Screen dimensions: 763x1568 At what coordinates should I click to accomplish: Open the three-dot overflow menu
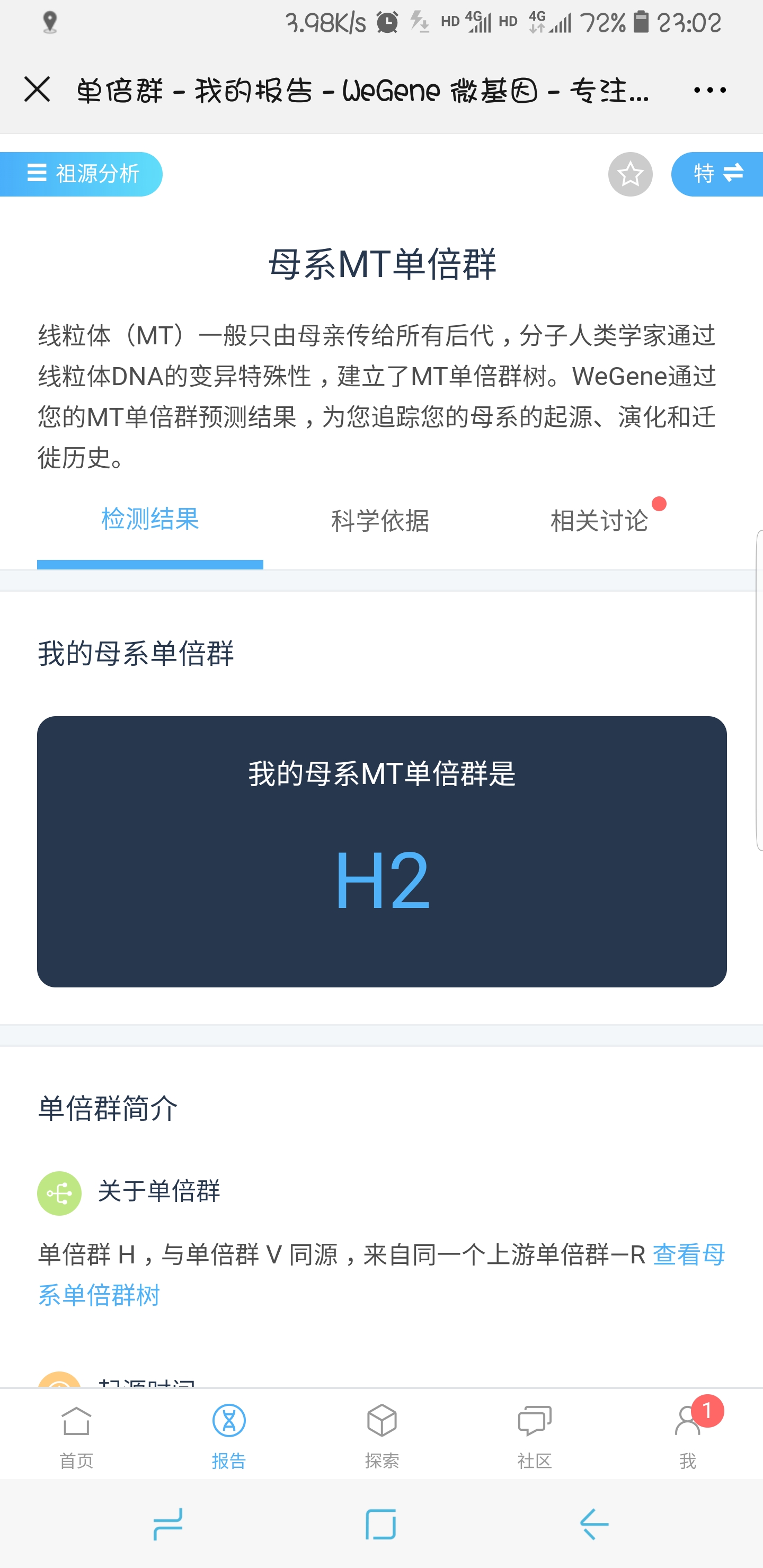click(x=709, y=90)
